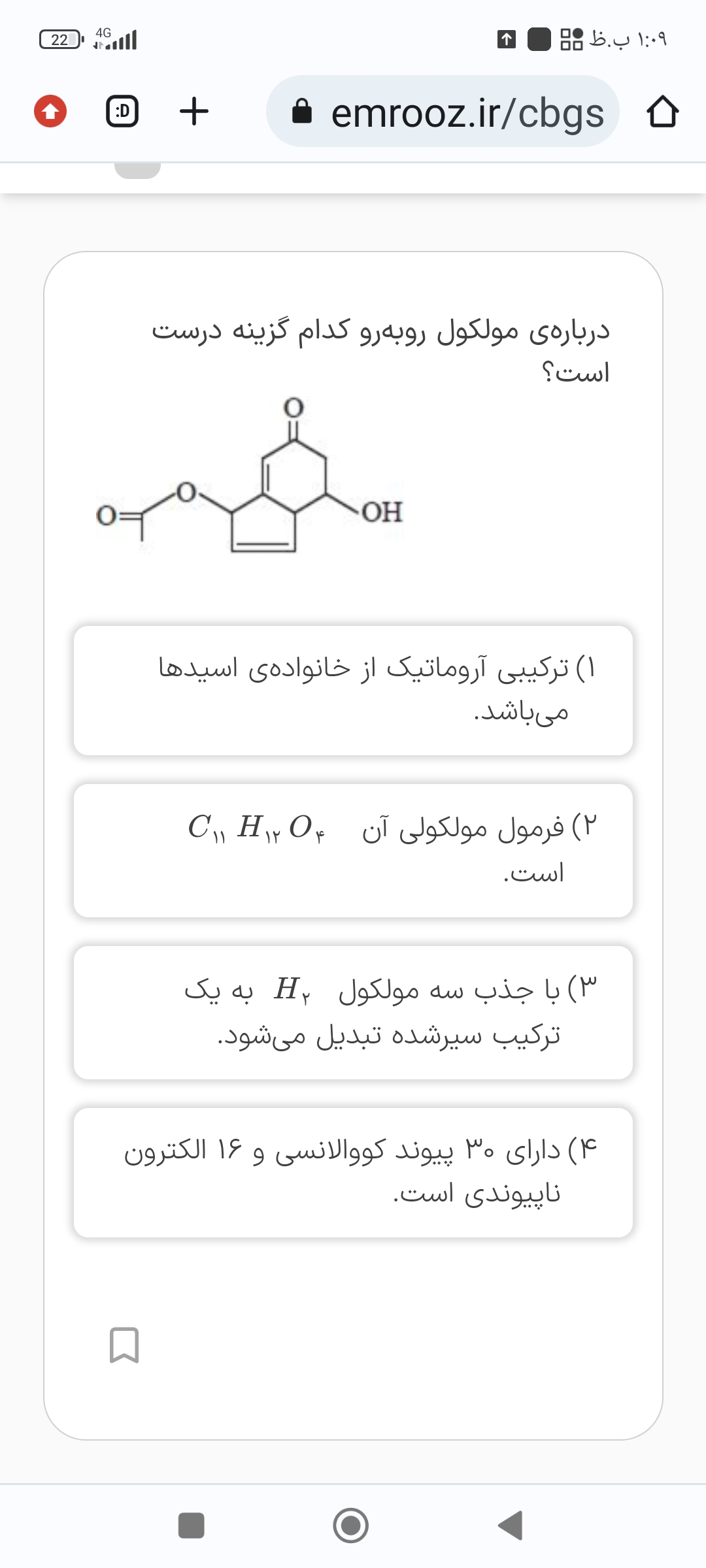The image size is (706, 1568).
Task: Open recent apps from navigation bar
Action: pos(192,1526)
